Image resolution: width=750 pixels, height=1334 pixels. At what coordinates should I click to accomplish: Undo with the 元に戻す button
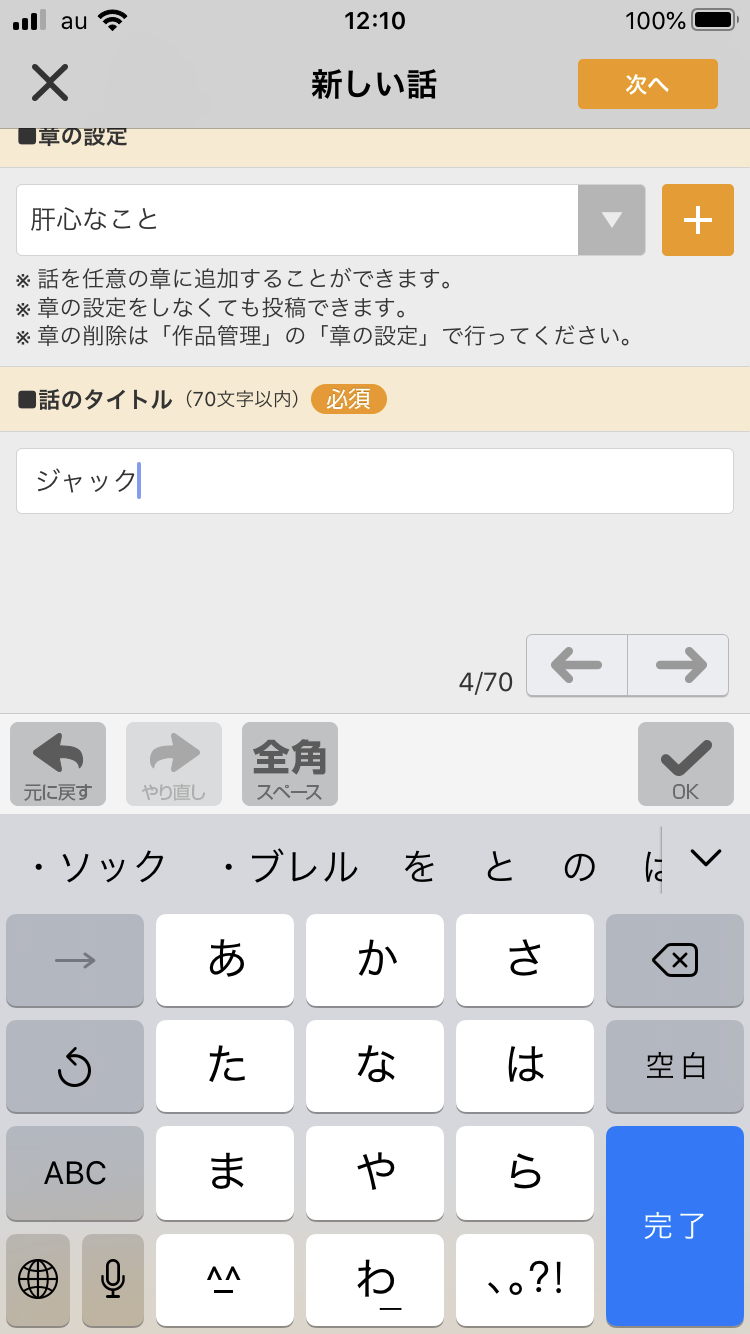click(58, 764)
